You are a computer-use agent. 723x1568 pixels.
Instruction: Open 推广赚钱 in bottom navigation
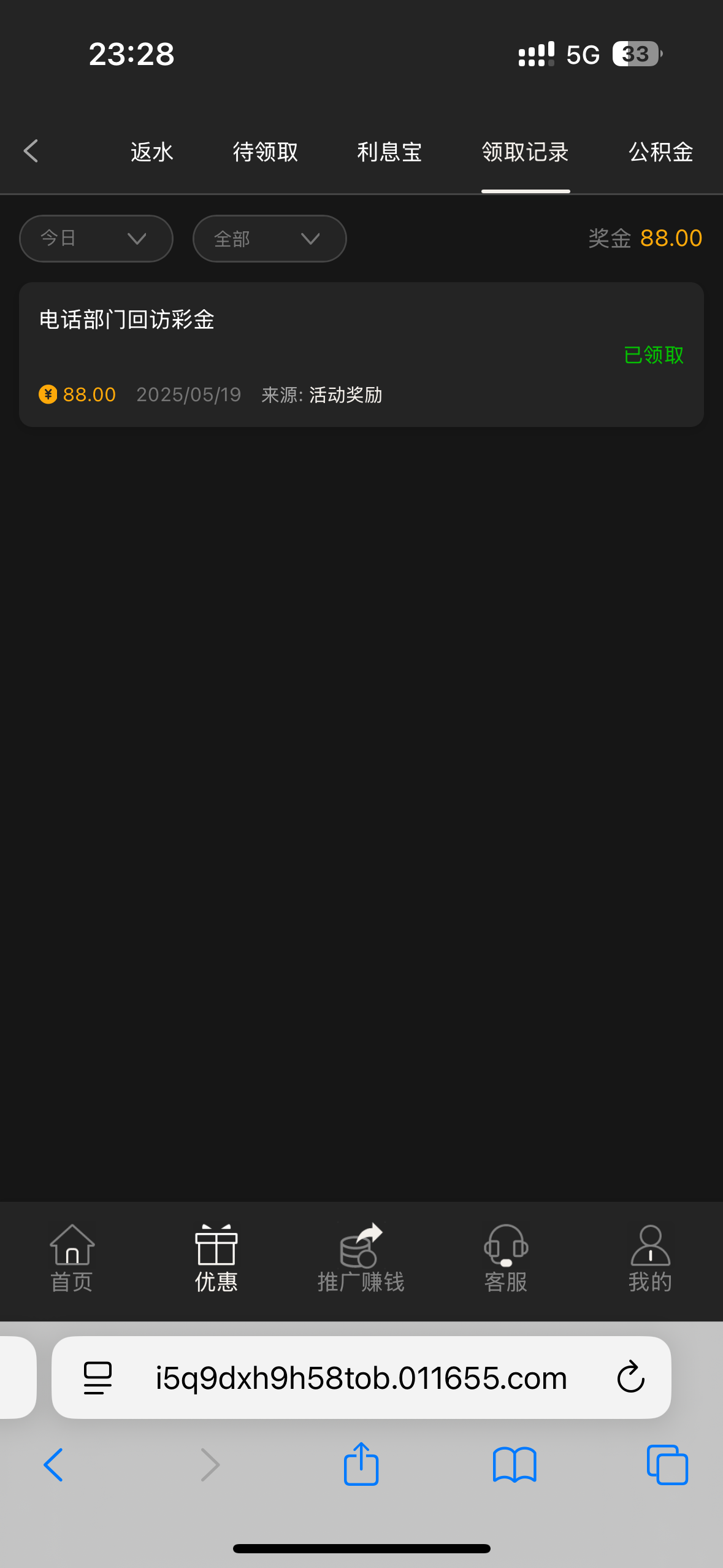pyautogui.click(x=361, y=1259)
